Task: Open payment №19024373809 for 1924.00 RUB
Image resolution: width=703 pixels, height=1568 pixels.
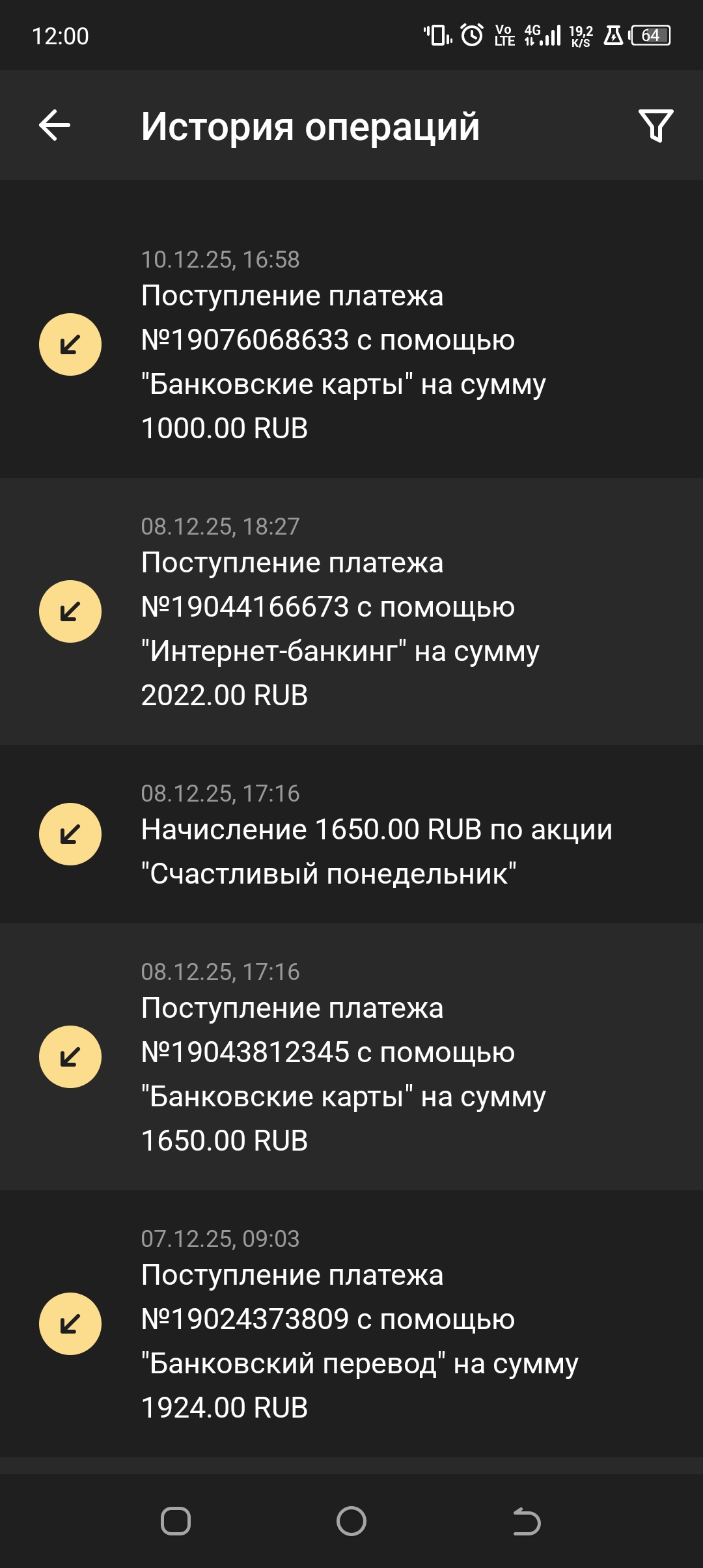Action: click(351, 1324)
